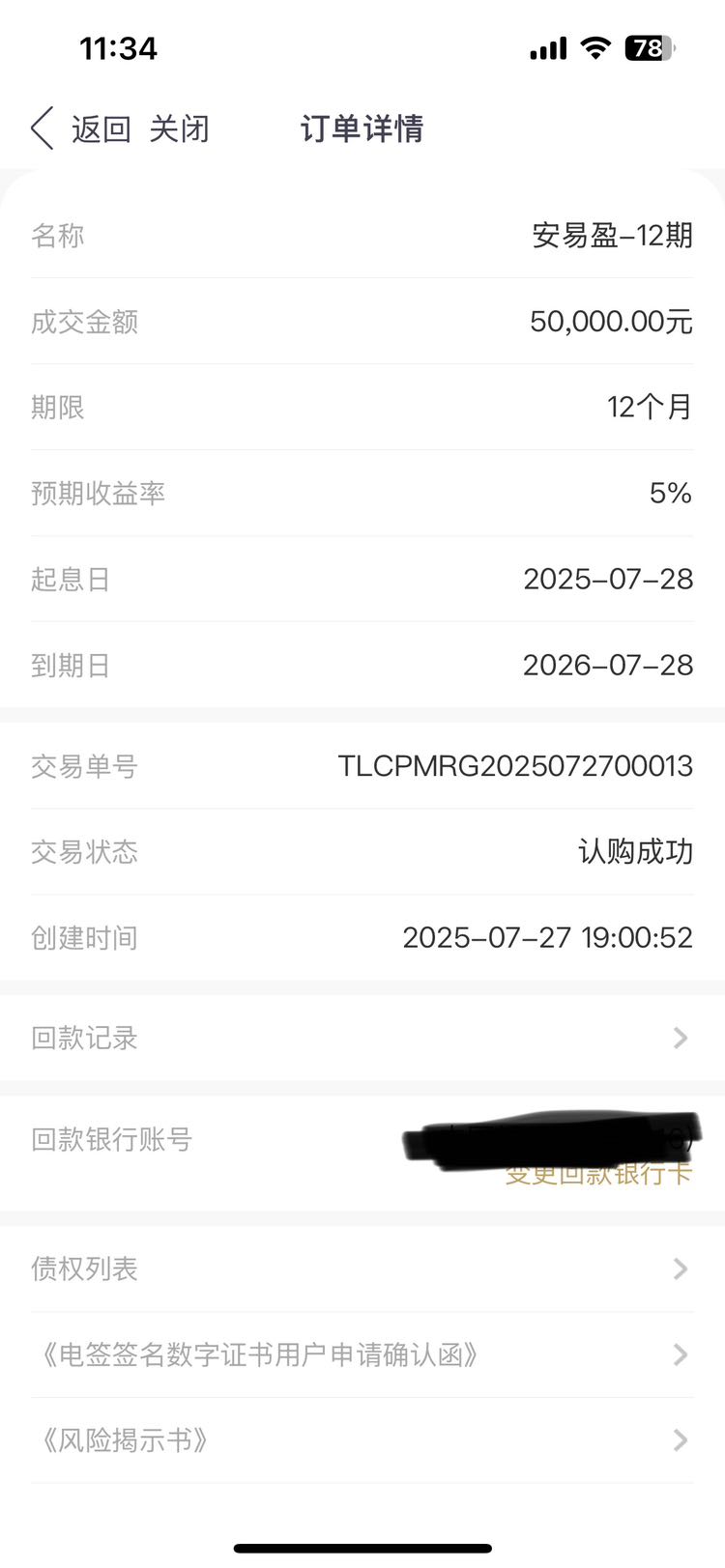Open 《电签签名数字证书用户申请确认函》
This screenshot has height=1568, width=725.
[362, 1354]
